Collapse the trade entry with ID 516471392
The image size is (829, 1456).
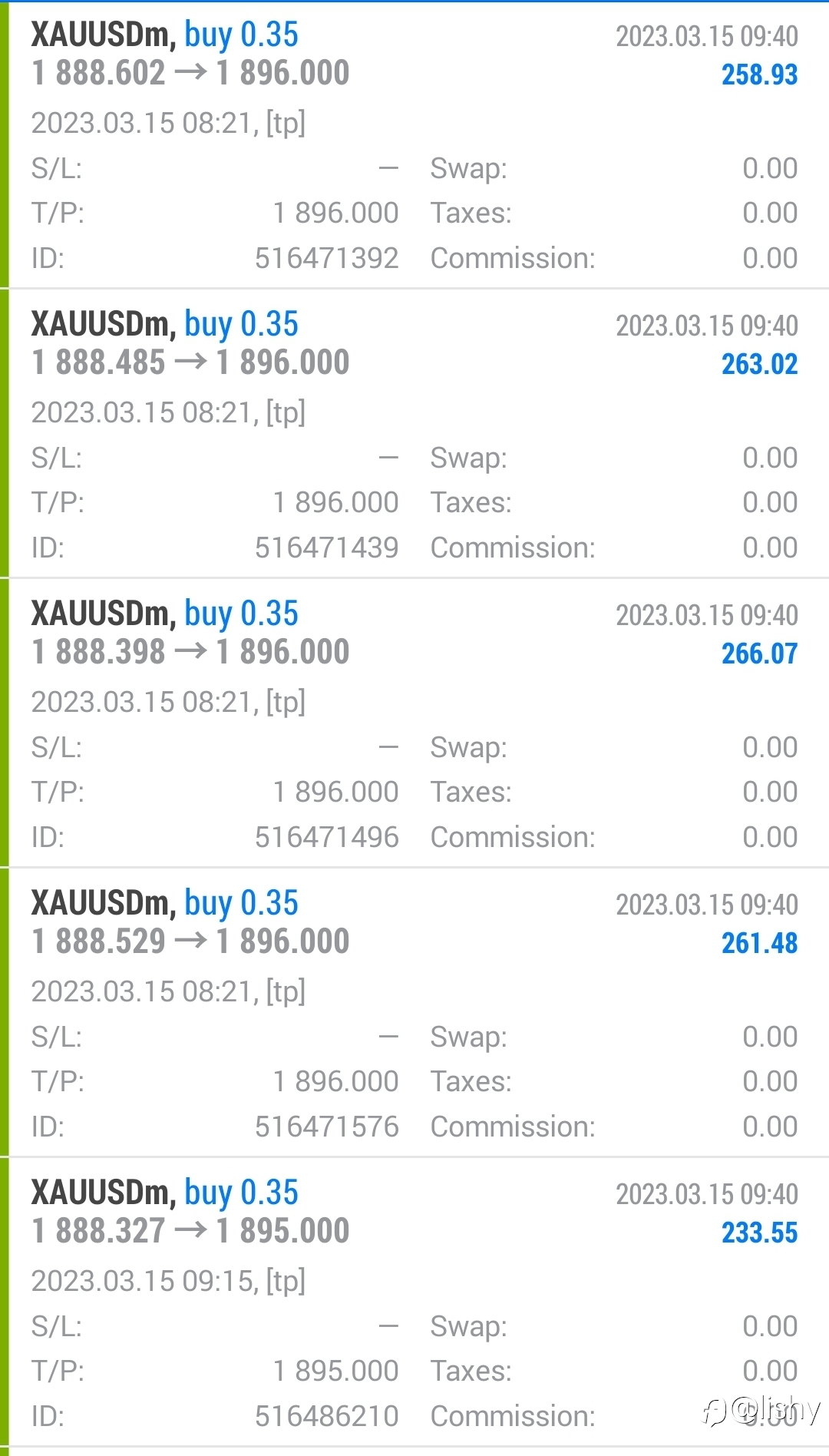click(x=414, y=144)
